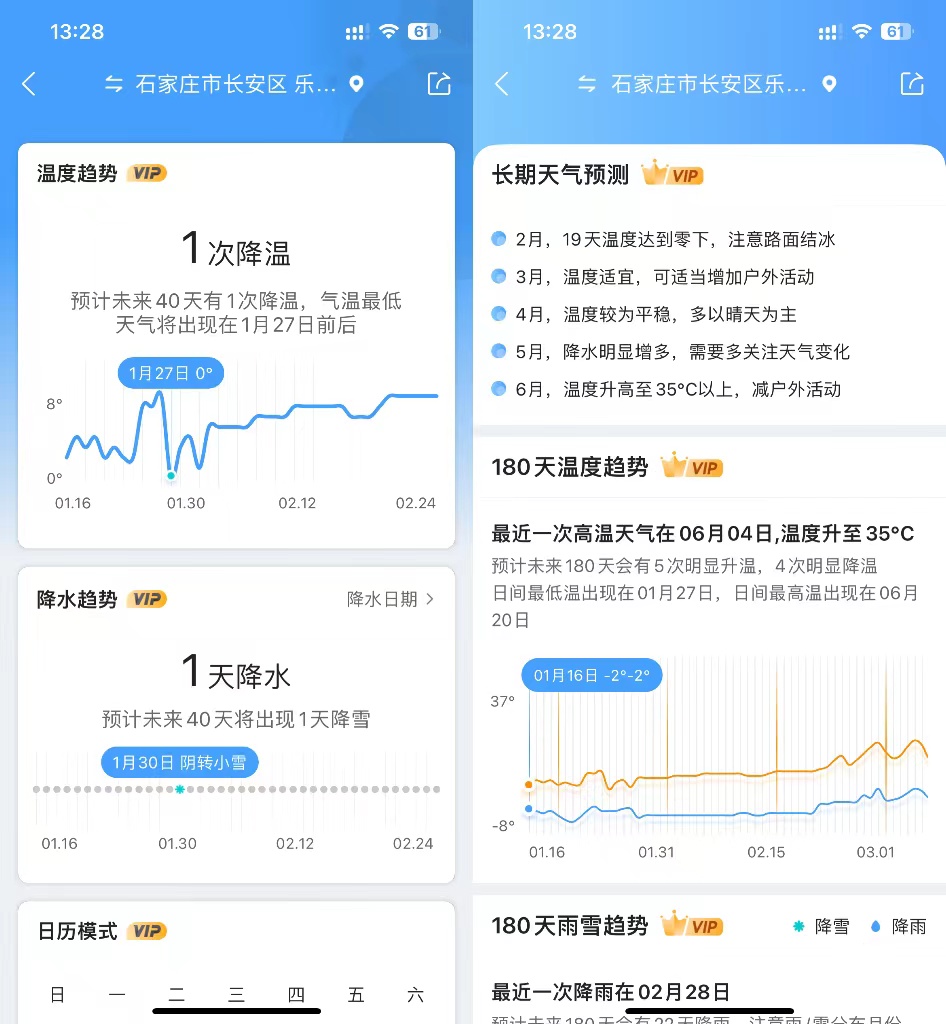Image resolution: width=946 pixels, height=1024 pixels.
Task: Tap the 1月30日 snow dot on the 降水趋势 chart
Action: click(180, 789)
